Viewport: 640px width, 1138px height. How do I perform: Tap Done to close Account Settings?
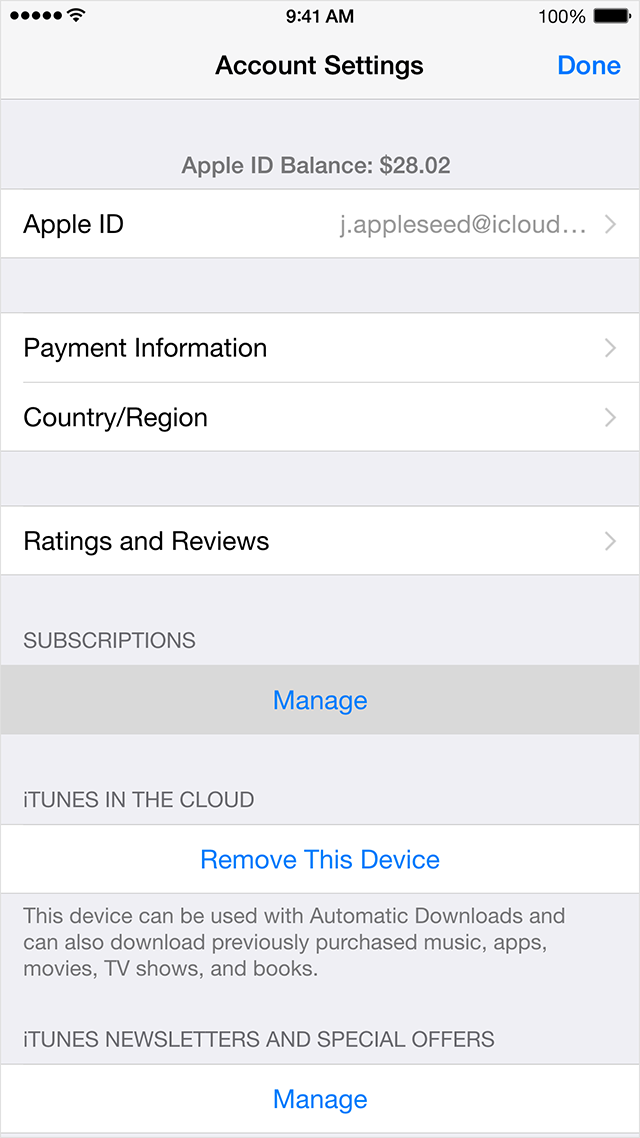click(x=588, y=65)
